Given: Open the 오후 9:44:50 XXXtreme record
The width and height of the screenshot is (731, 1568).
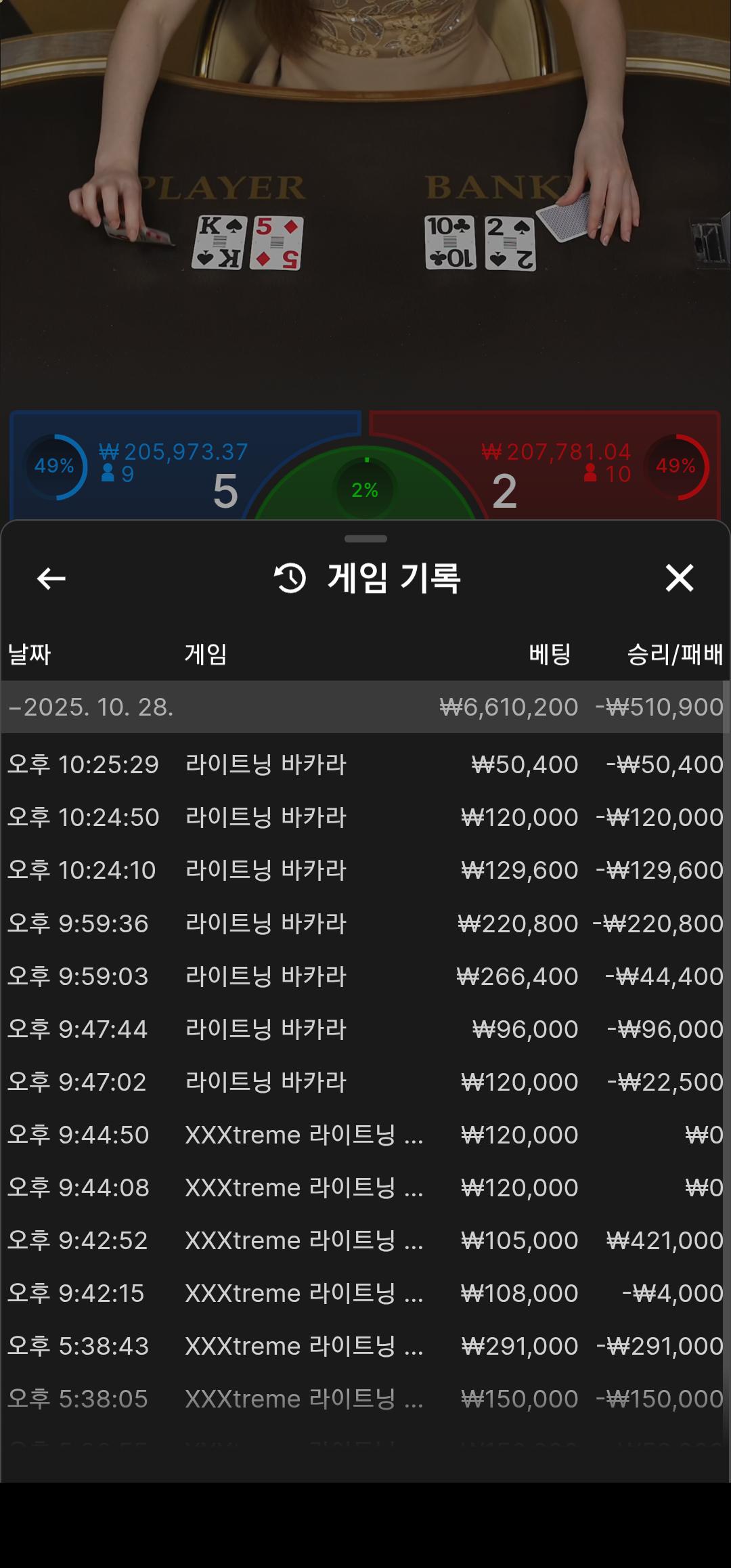Looking at the screenshot, I should (x=365, y=1135).
